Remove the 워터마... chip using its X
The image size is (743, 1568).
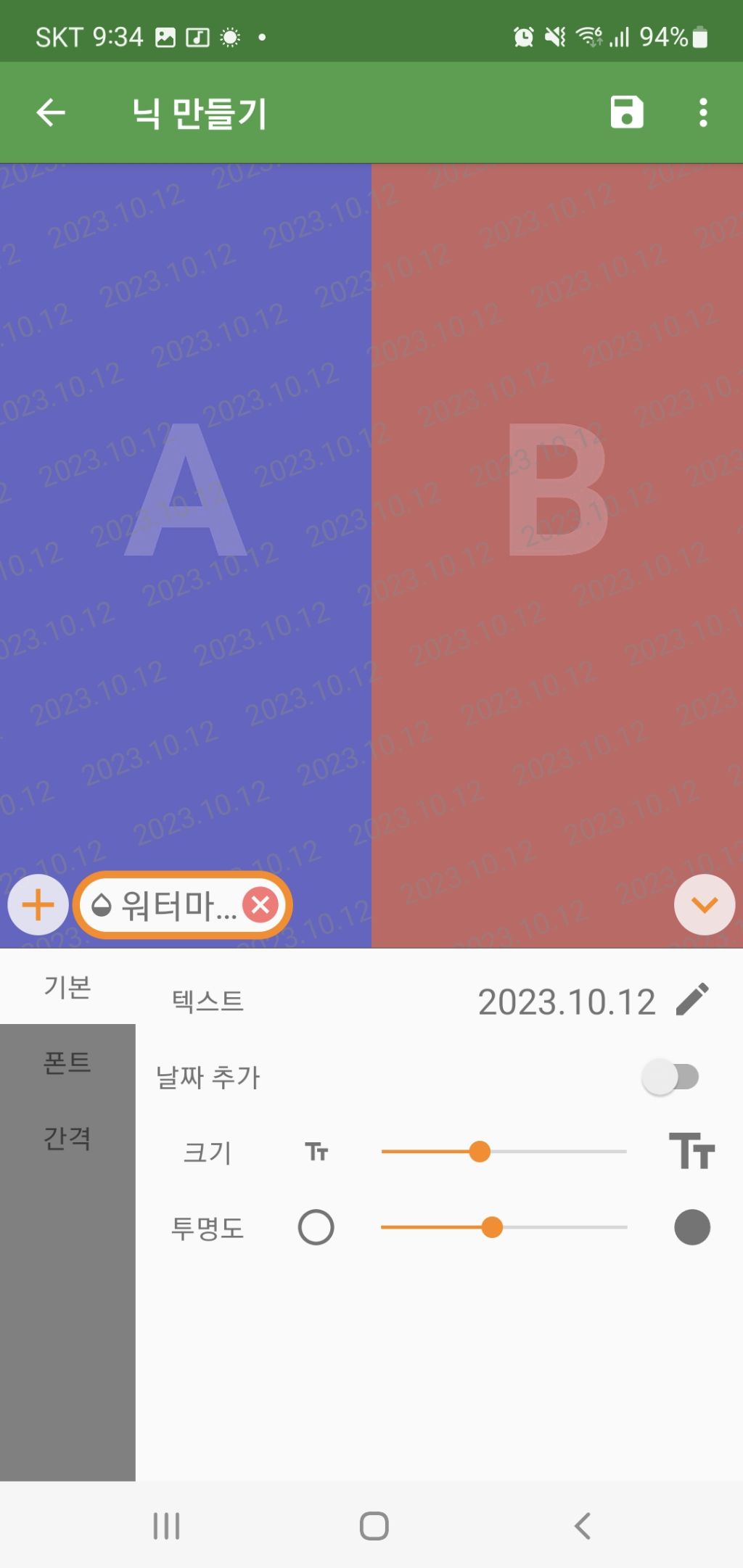click(x=260, y=904)
